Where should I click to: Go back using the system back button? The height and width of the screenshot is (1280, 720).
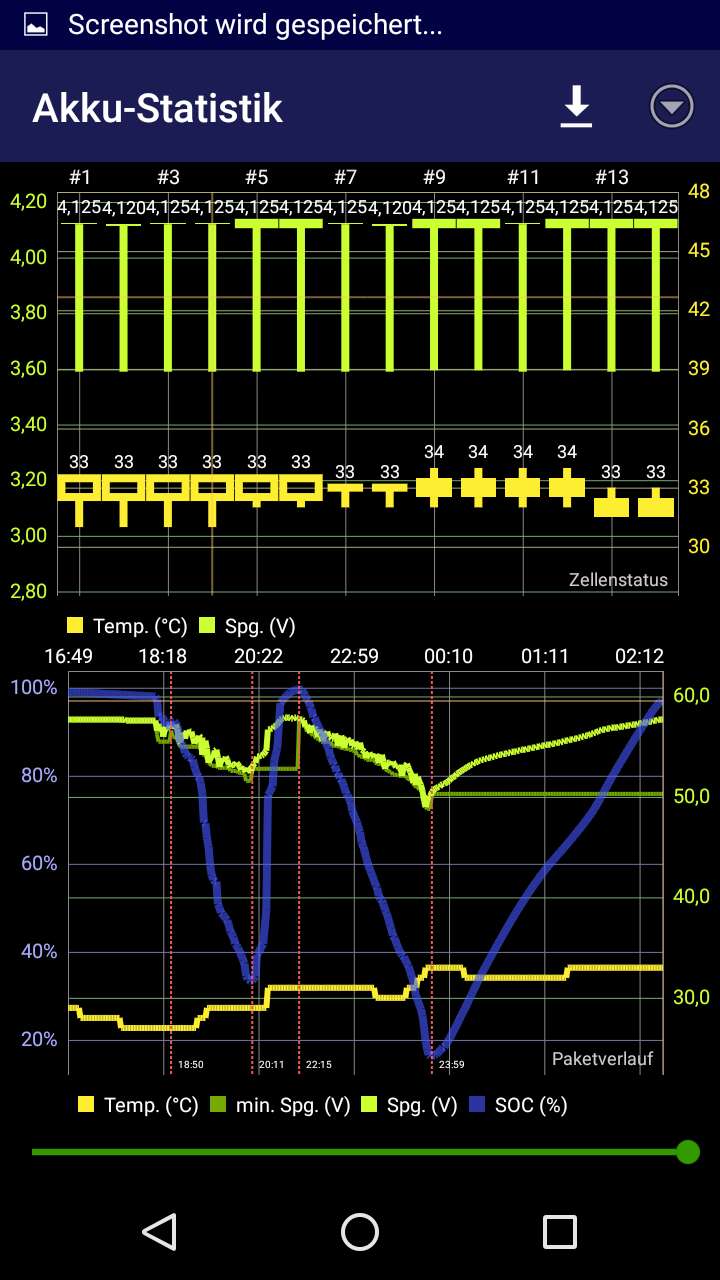(160, 1232)
